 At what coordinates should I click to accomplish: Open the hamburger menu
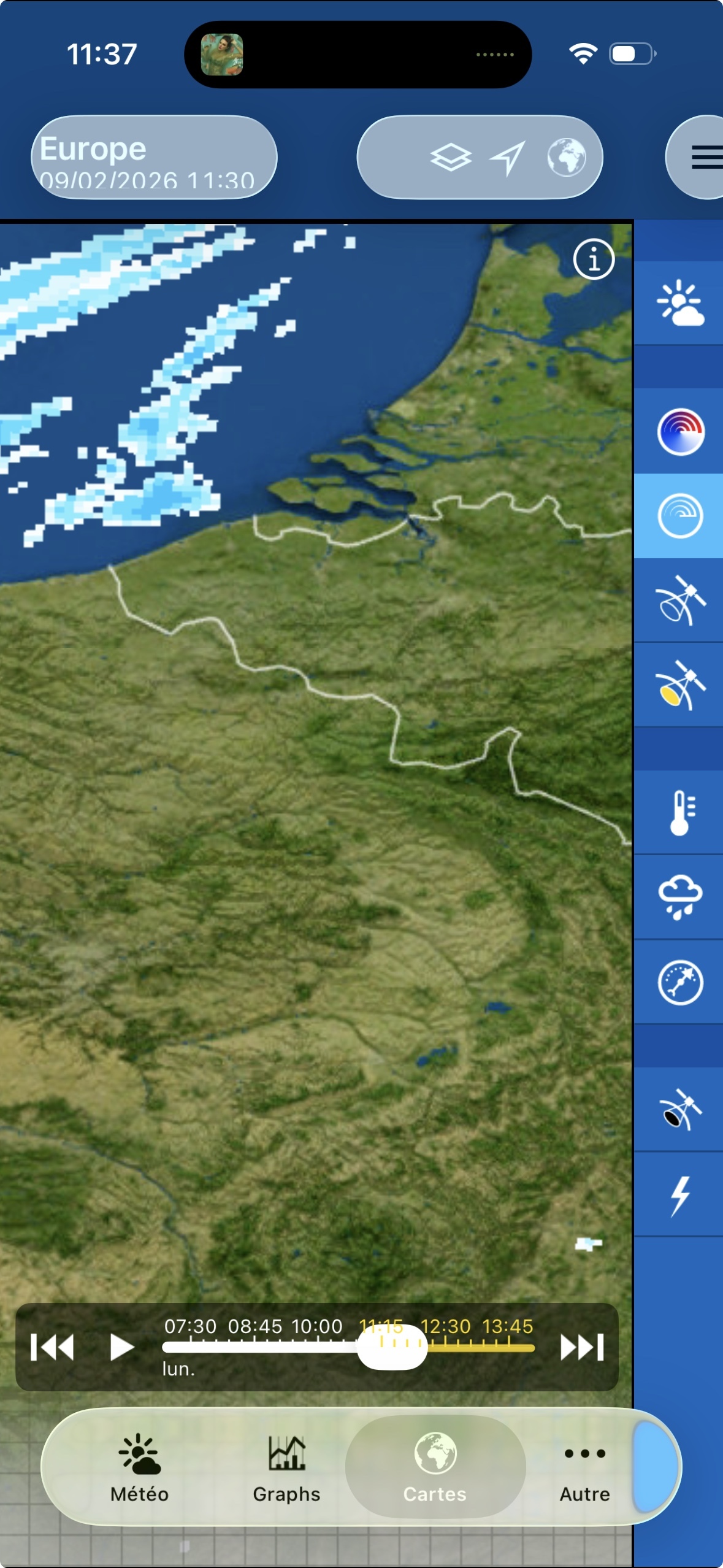pos(706,158)
